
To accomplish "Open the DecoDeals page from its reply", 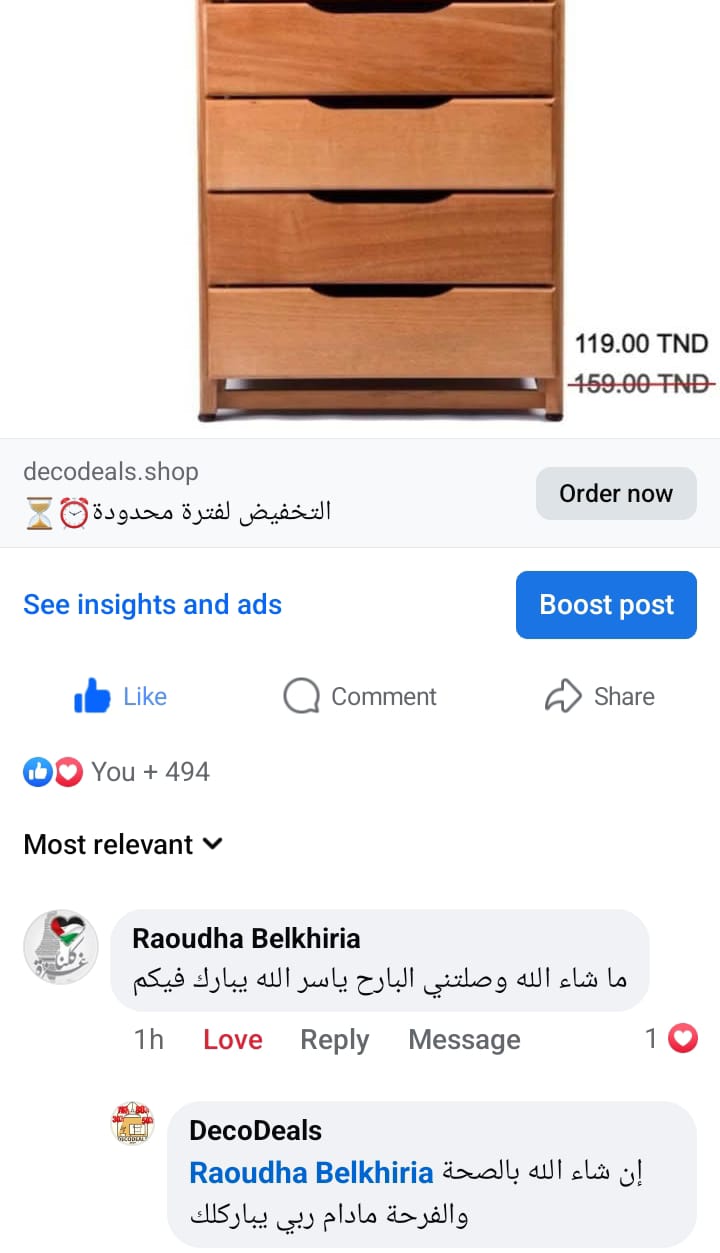I will (255, 1131).
